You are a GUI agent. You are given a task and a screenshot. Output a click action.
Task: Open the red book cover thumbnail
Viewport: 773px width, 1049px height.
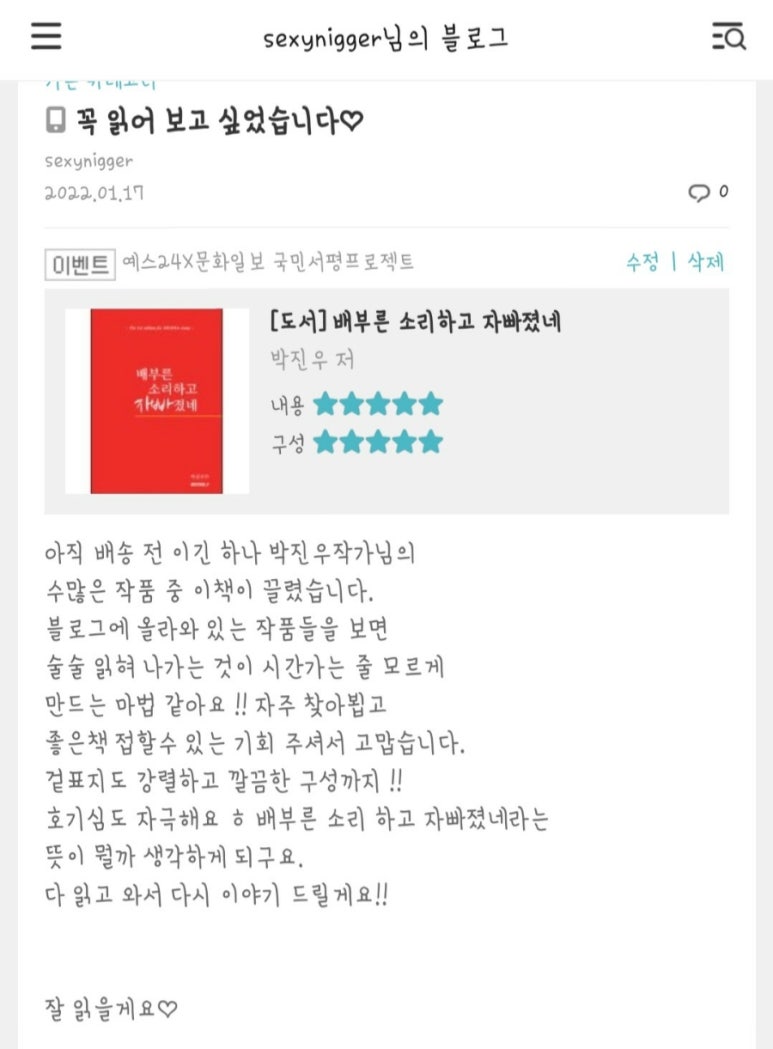[157, 401]
